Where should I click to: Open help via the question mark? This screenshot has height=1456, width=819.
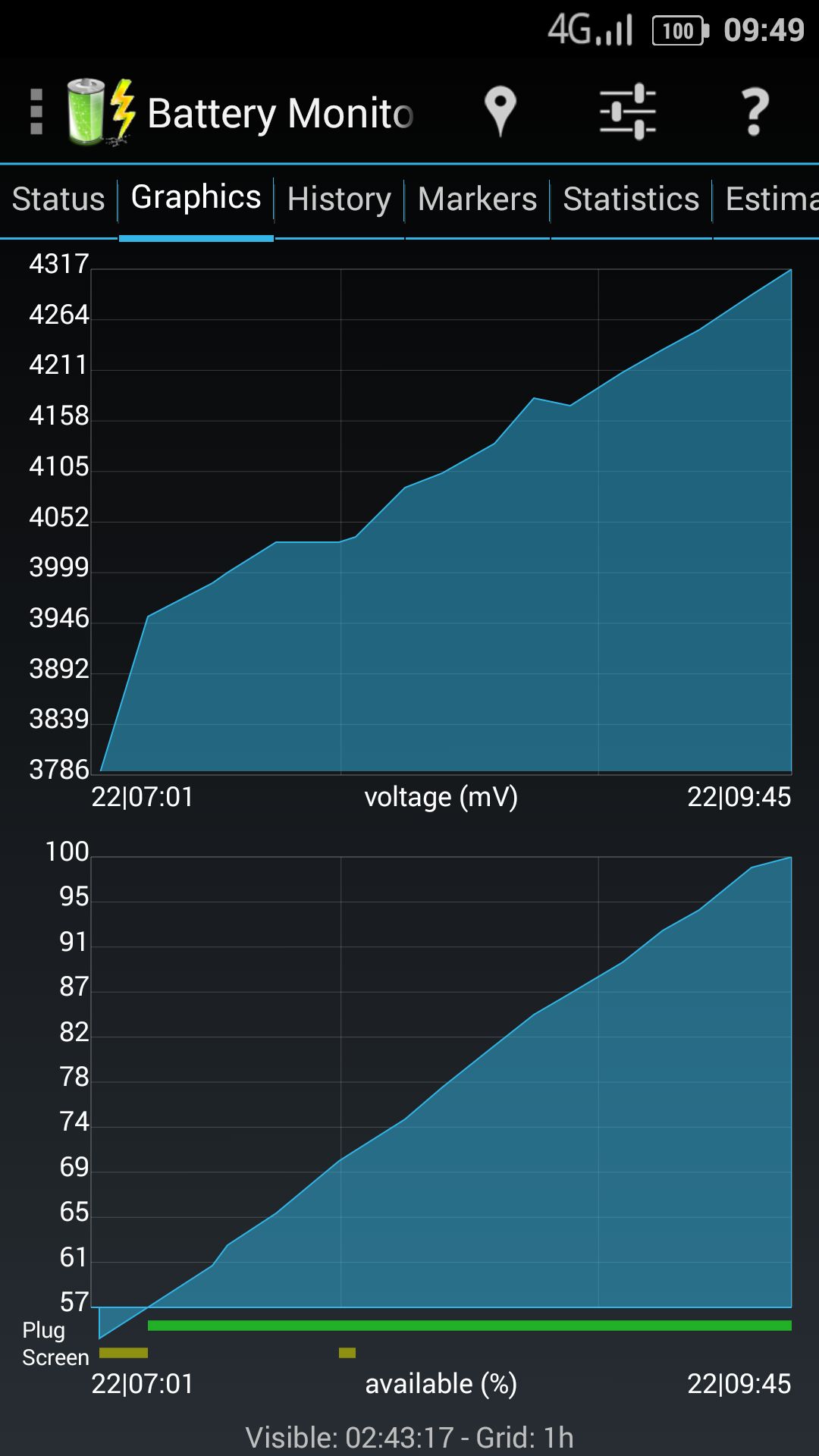(755, 111)
